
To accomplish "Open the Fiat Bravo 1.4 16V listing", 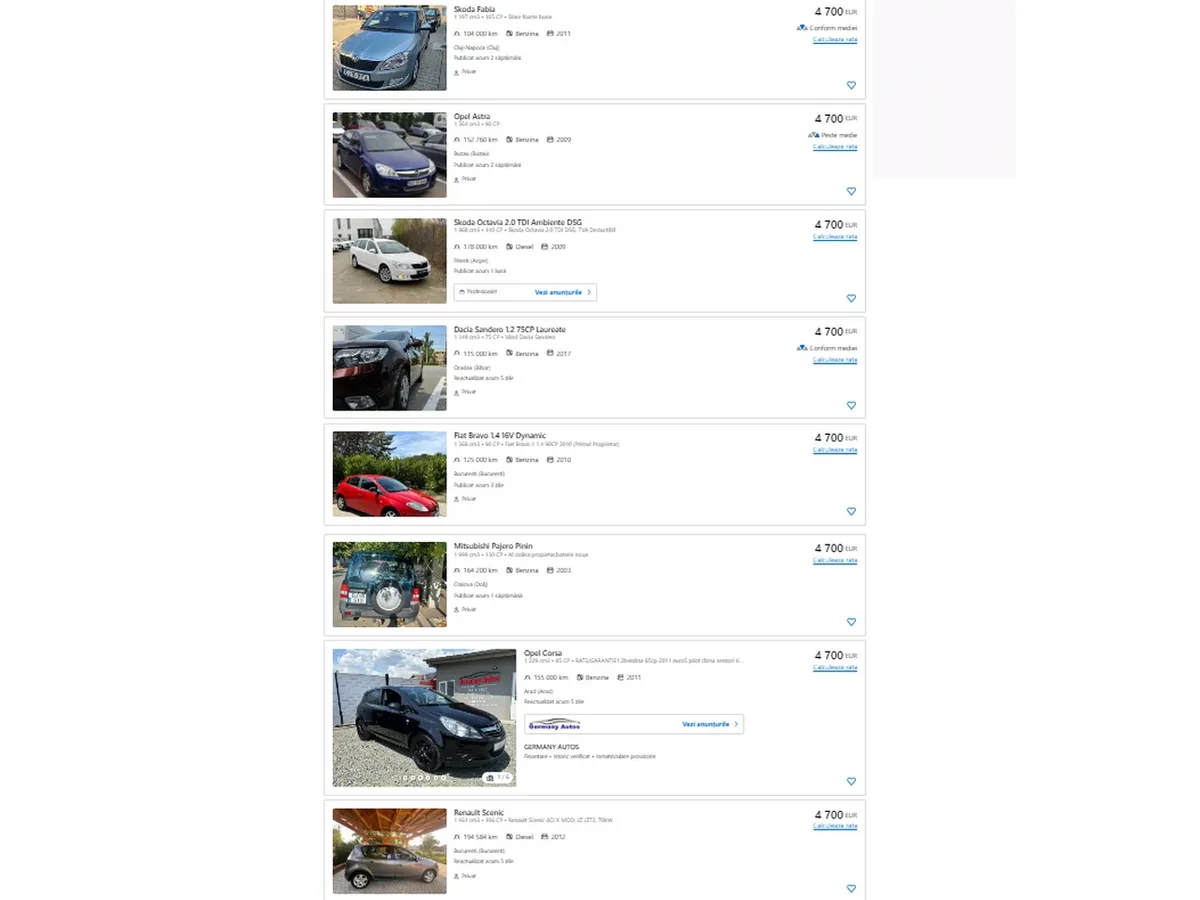I will (500, 436).
